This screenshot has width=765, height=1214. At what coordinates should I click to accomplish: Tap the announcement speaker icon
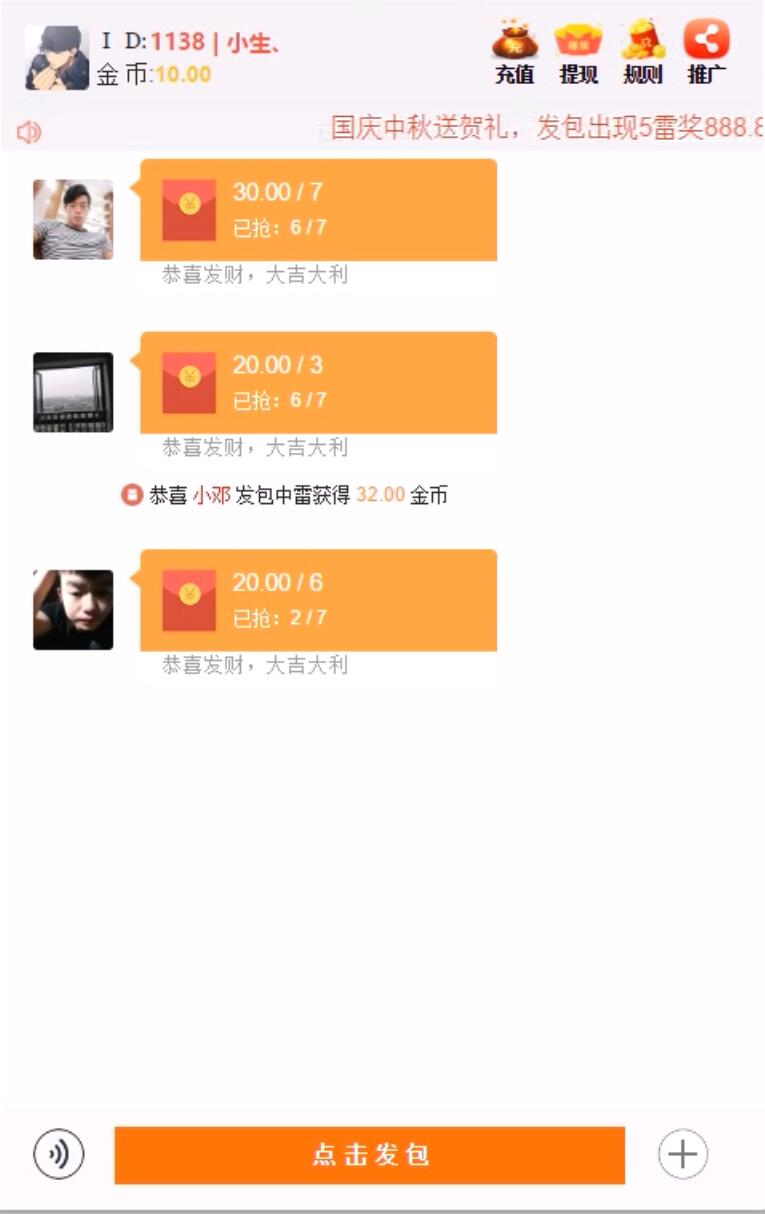(x=29, y=132)
